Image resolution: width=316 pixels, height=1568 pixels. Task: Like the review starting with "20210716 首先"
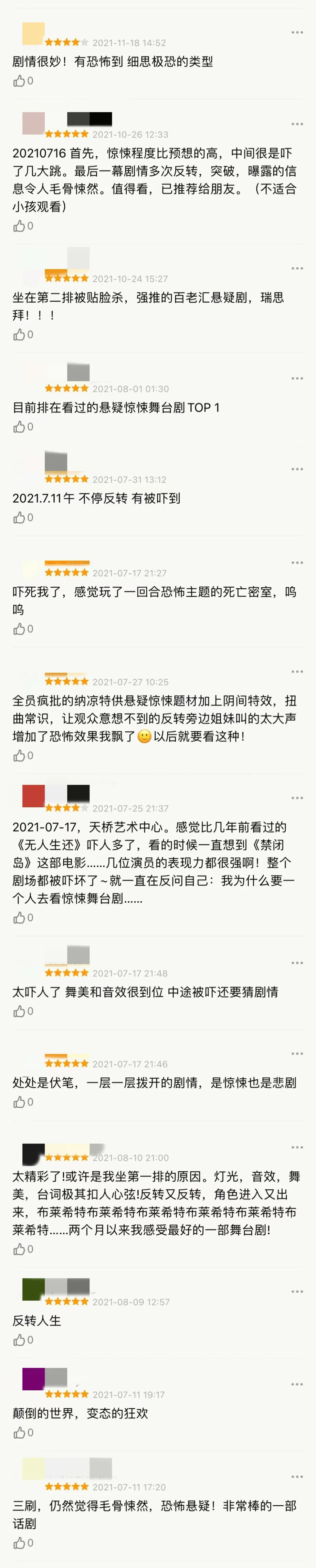(20, 227)
